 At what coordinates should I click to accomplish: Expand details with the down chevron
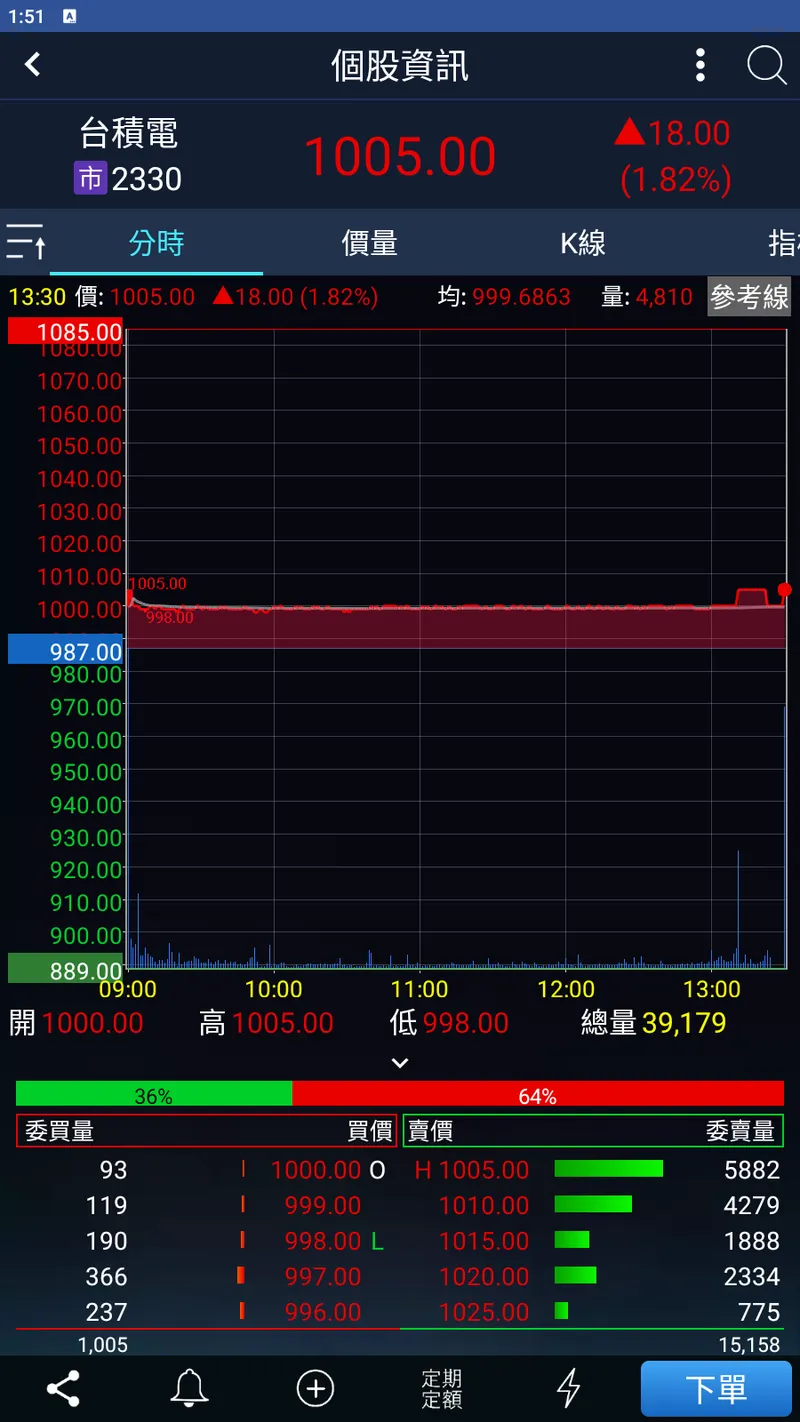point(400,1063)
